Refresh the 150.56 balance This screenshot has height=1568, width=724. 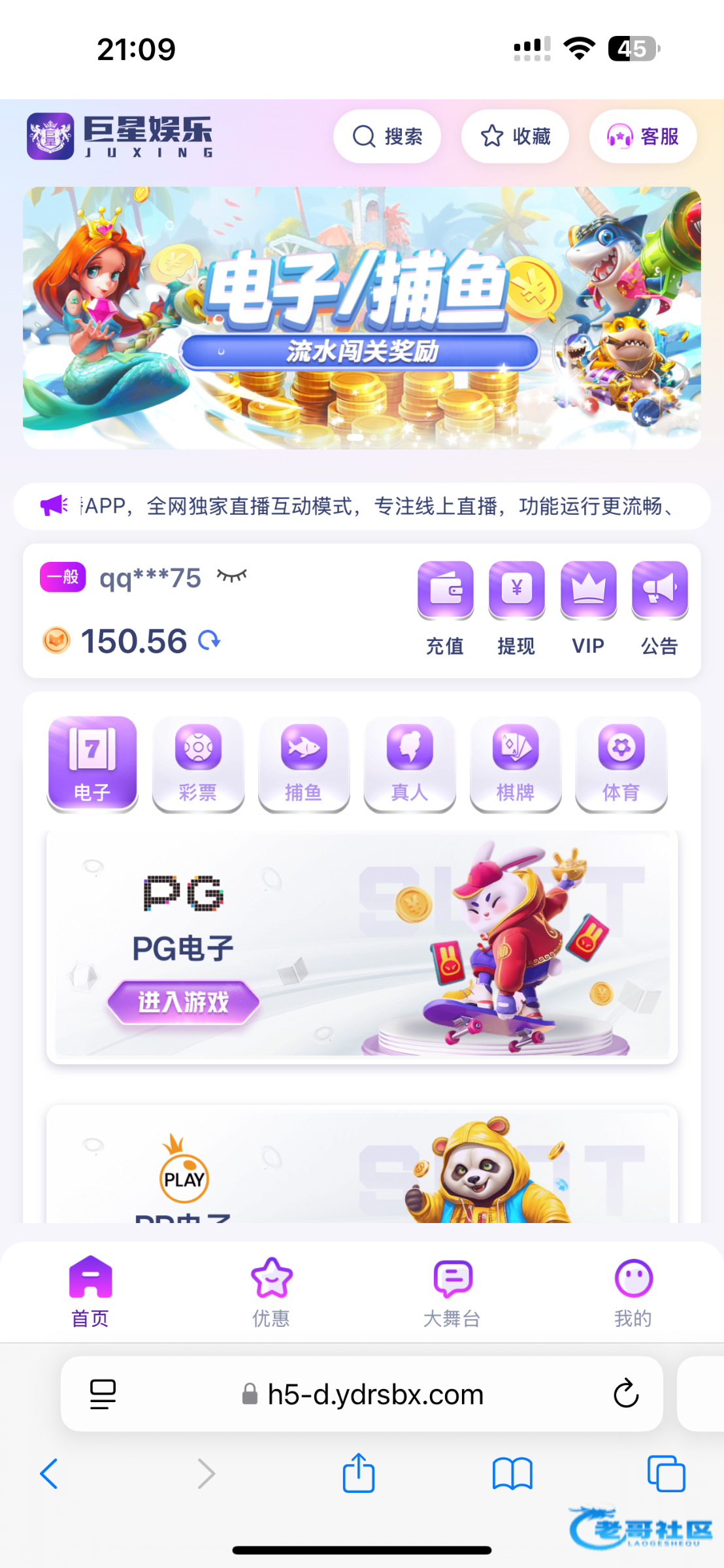coord(209,640)
